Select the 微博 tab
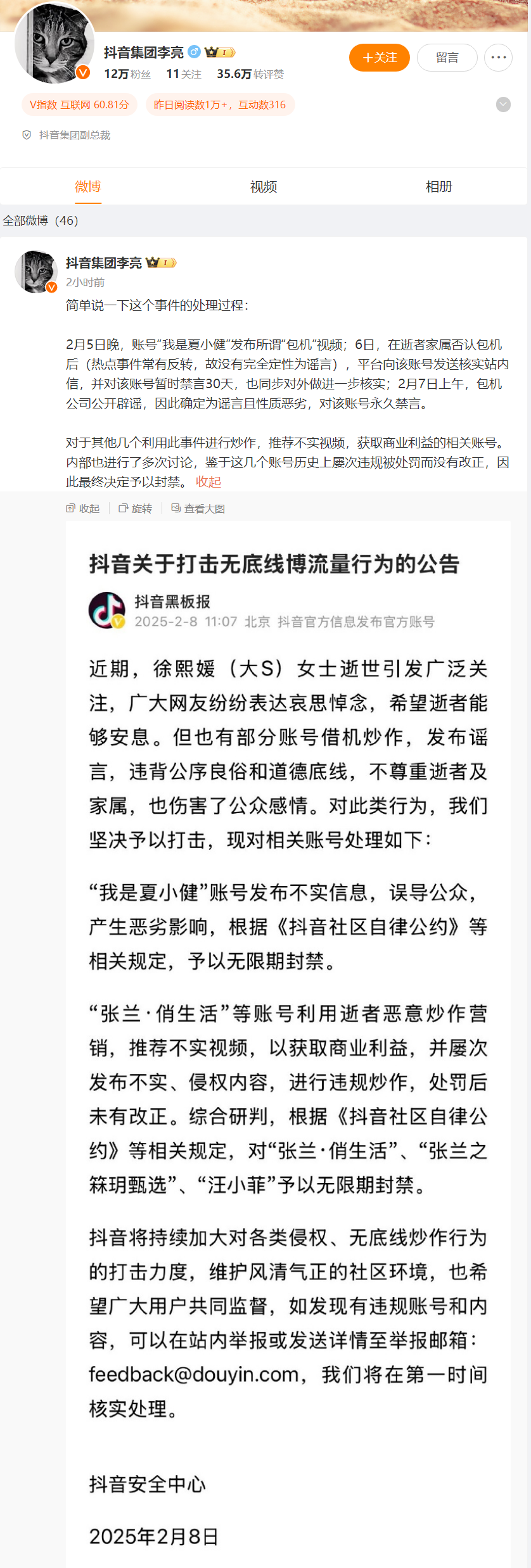Viewport: 531px width, 1568px height. point(88,187)
